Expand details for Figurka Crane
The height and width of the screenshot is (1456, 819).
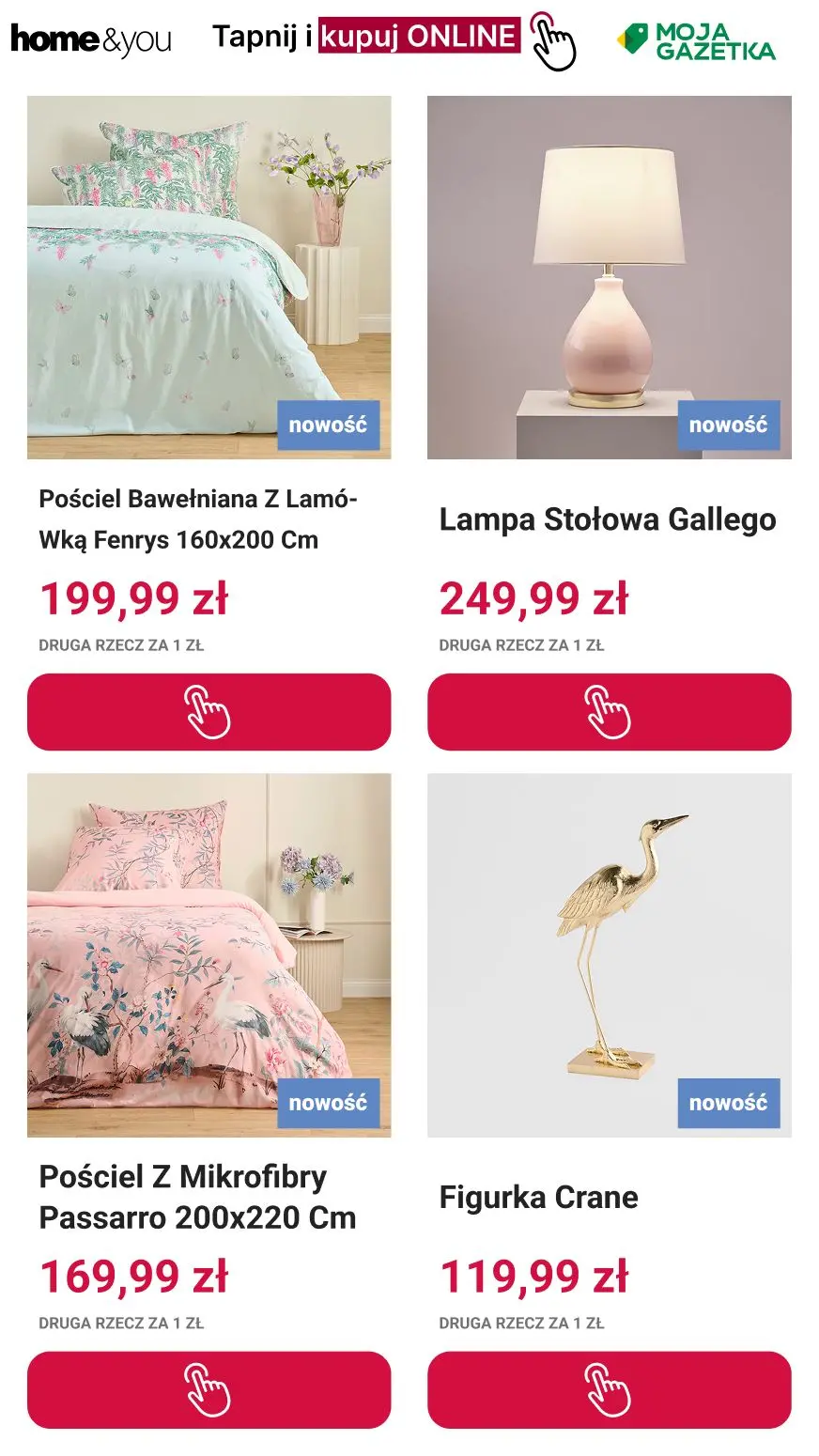(x=537, y=1198)
